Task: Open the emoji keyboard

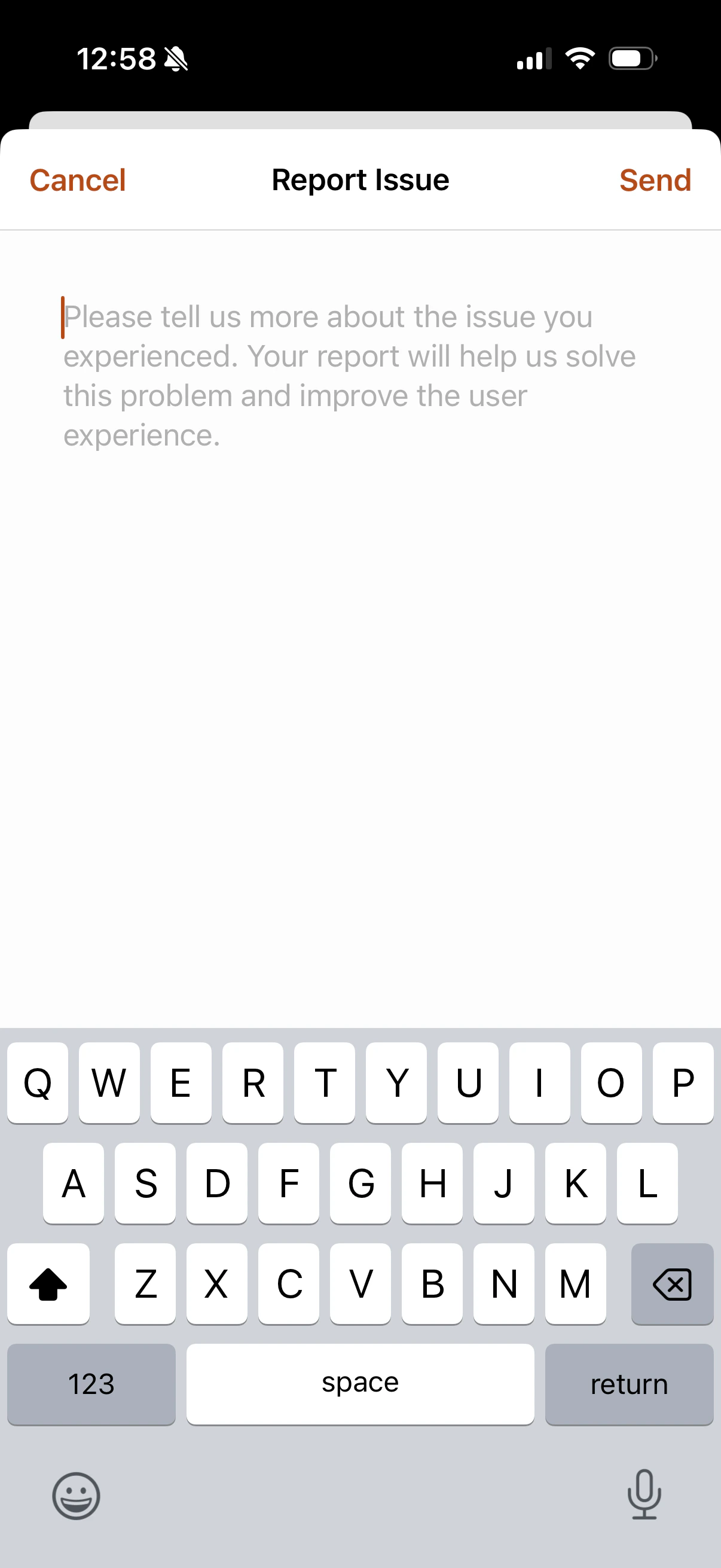Action: coord(75,1496)
